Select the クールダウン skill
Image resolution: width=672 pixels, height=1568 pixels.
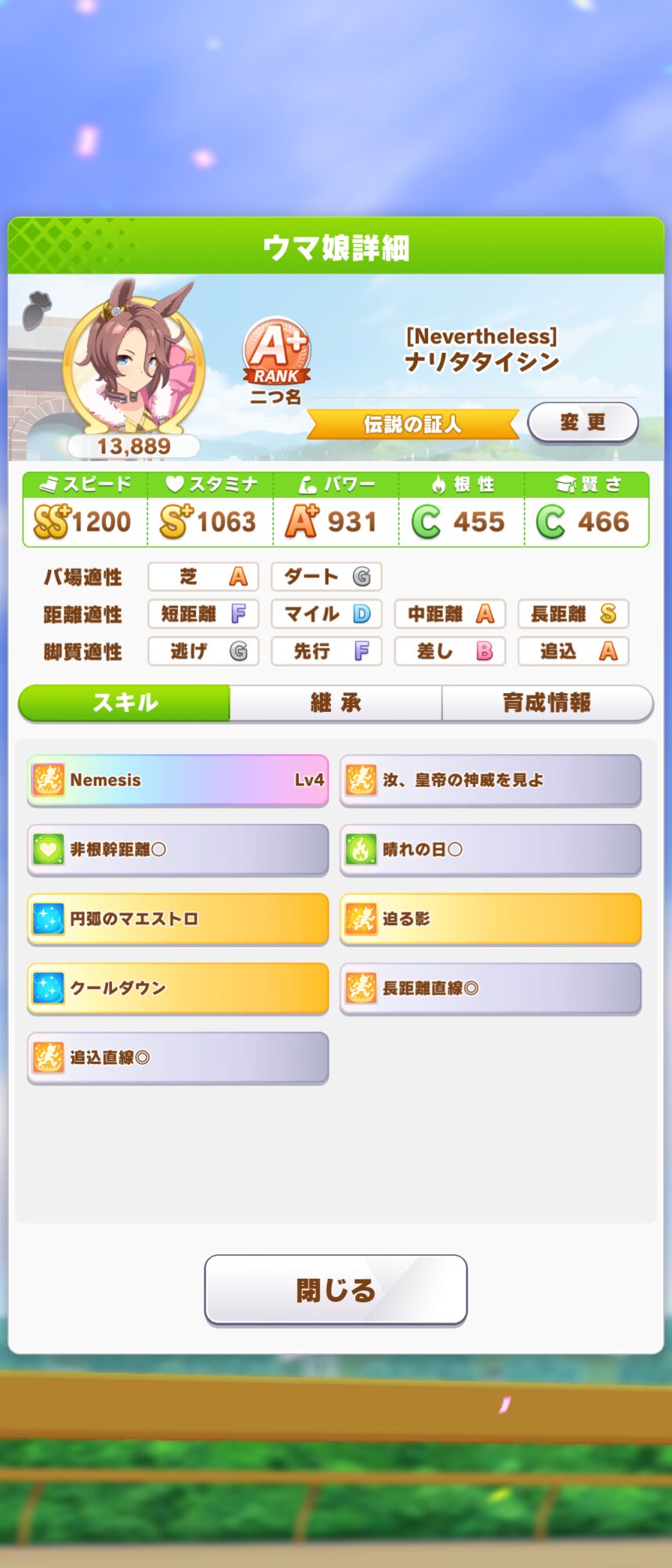178,988
